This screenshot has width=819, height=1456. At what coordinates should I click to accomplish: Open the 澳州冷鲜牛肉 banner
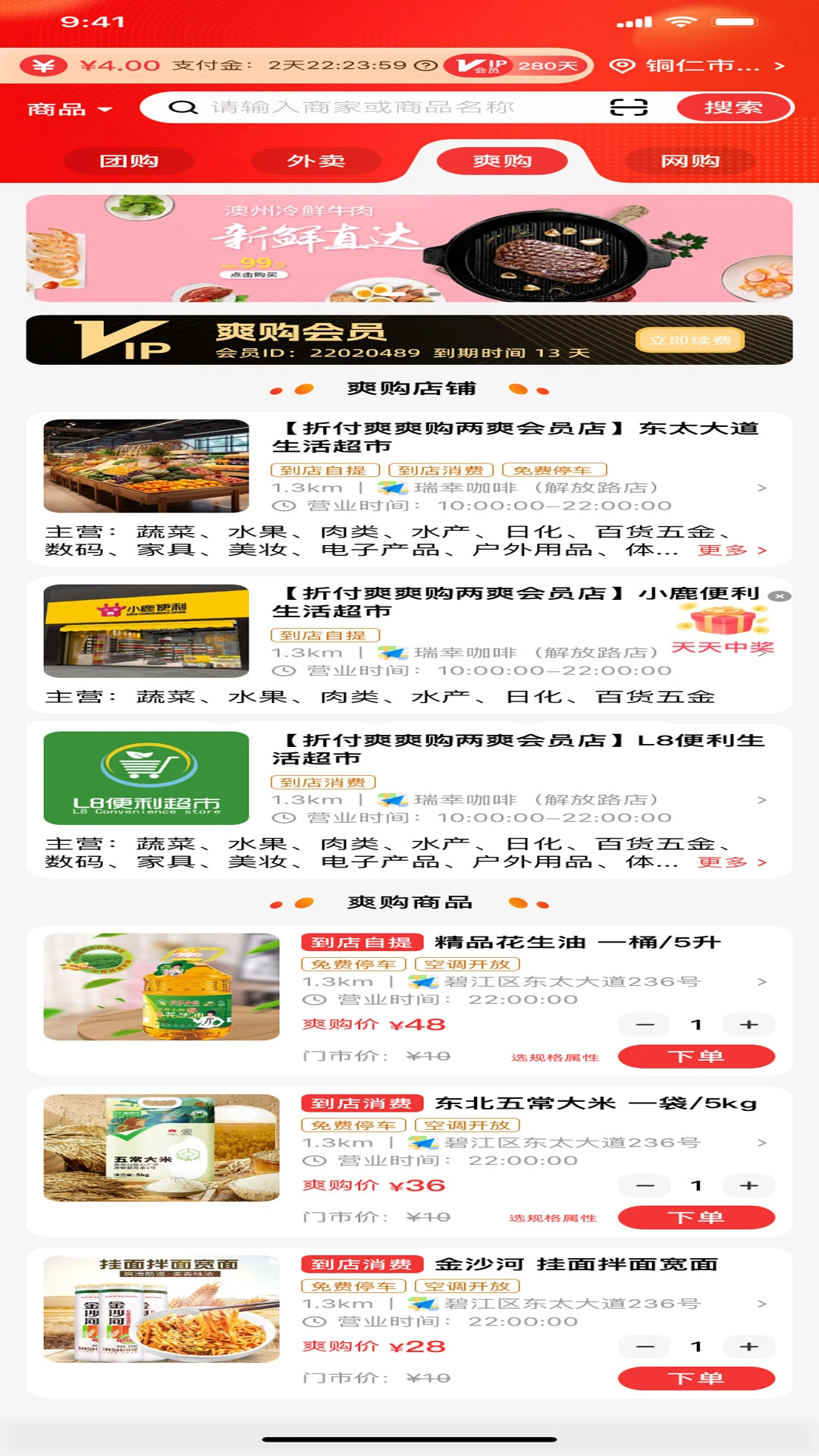[x=409, y=249]
